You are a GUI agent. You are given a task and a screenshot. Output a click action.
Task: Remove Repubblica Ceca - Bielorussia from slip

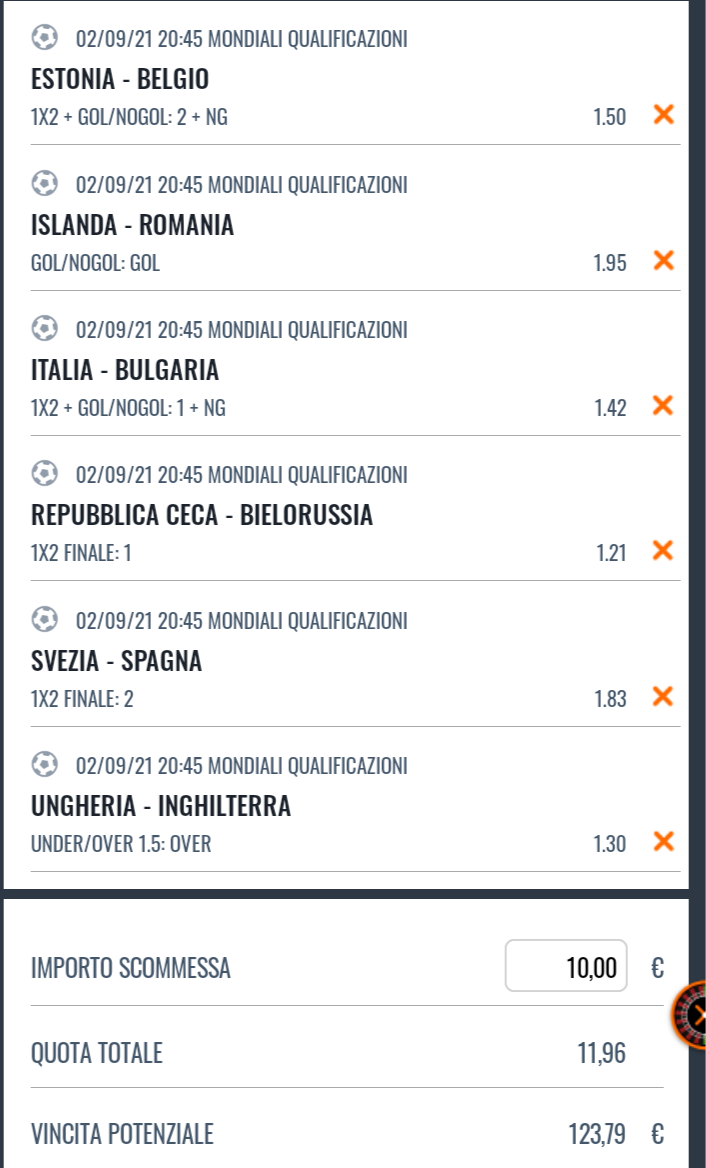click(663, 551)
